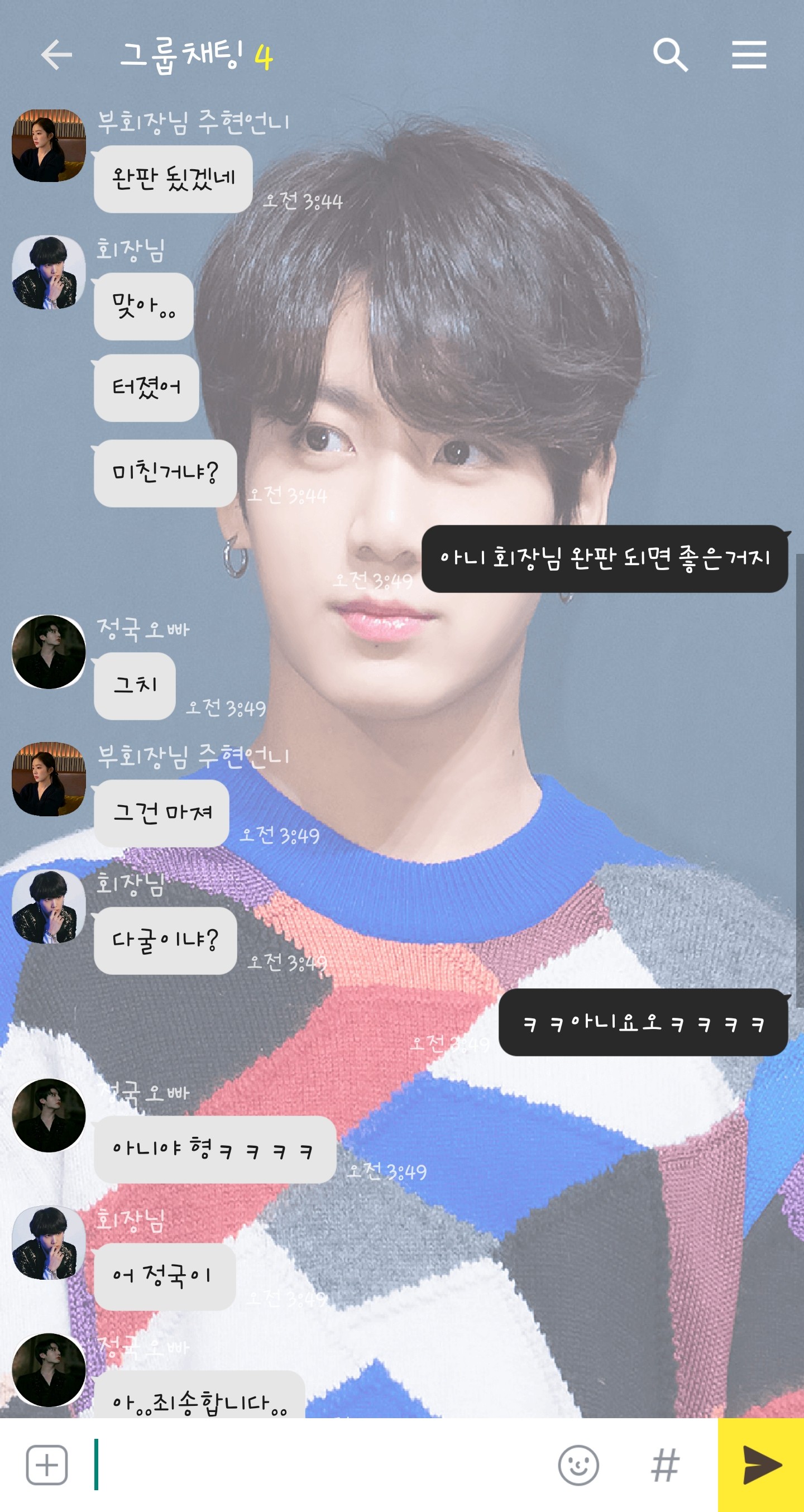Open the emoticon picker
Viewport: 804px width, 1512px height.
[x=578, y=1465]
